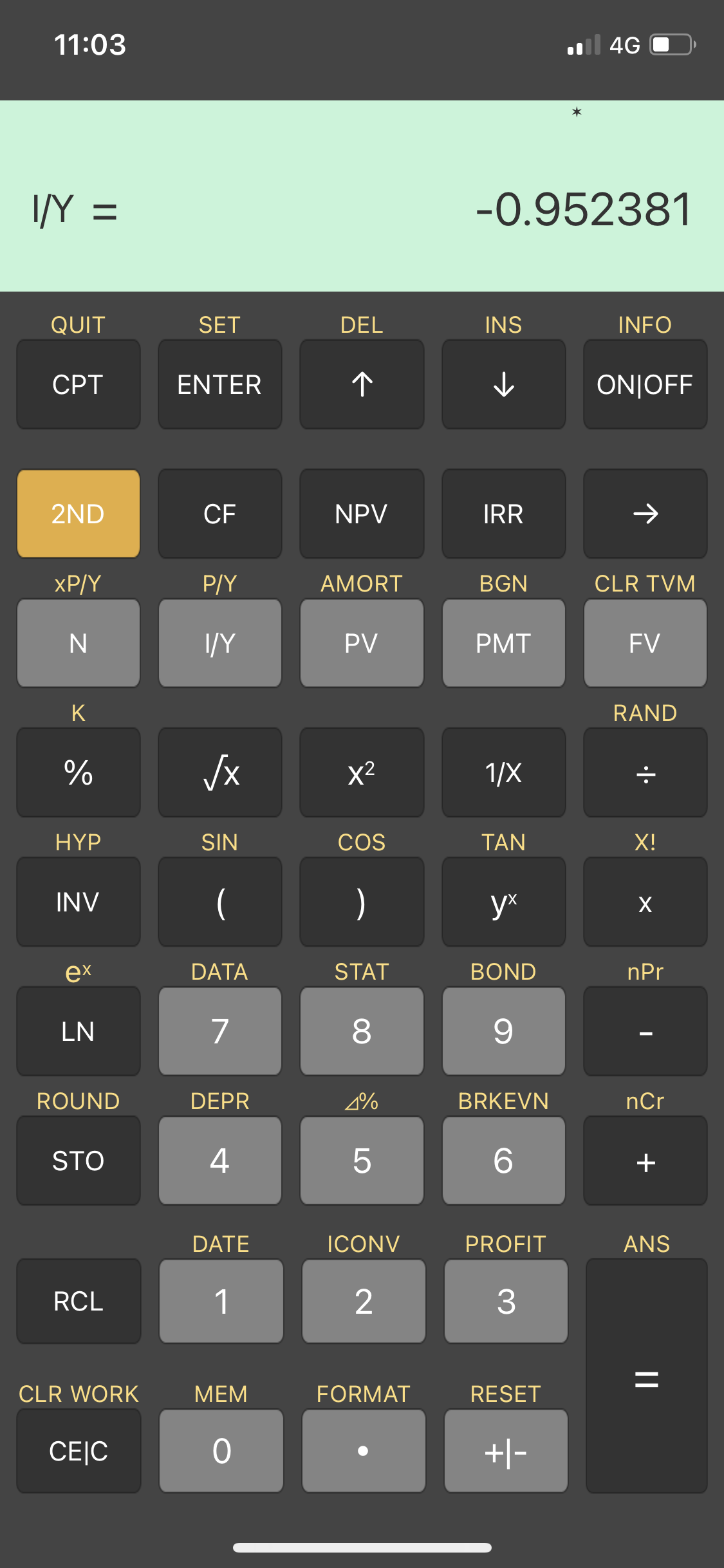Screen dimensions: 724x1568
Task: Toggle the ON|OFF key
Action: tap(645, 384)
